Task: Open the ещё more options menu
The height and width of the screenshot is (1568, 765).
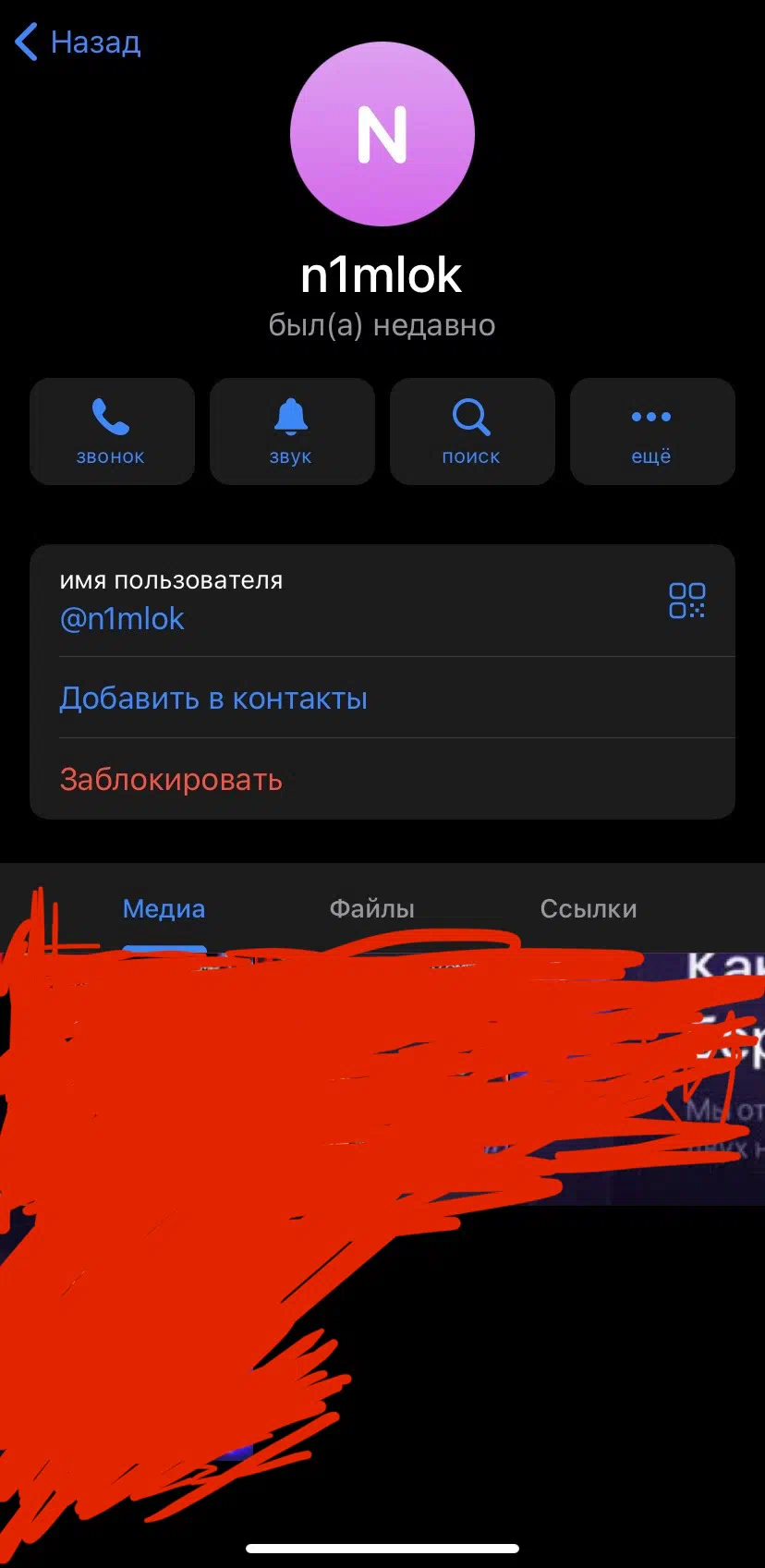Action: [x=652, y=432]
